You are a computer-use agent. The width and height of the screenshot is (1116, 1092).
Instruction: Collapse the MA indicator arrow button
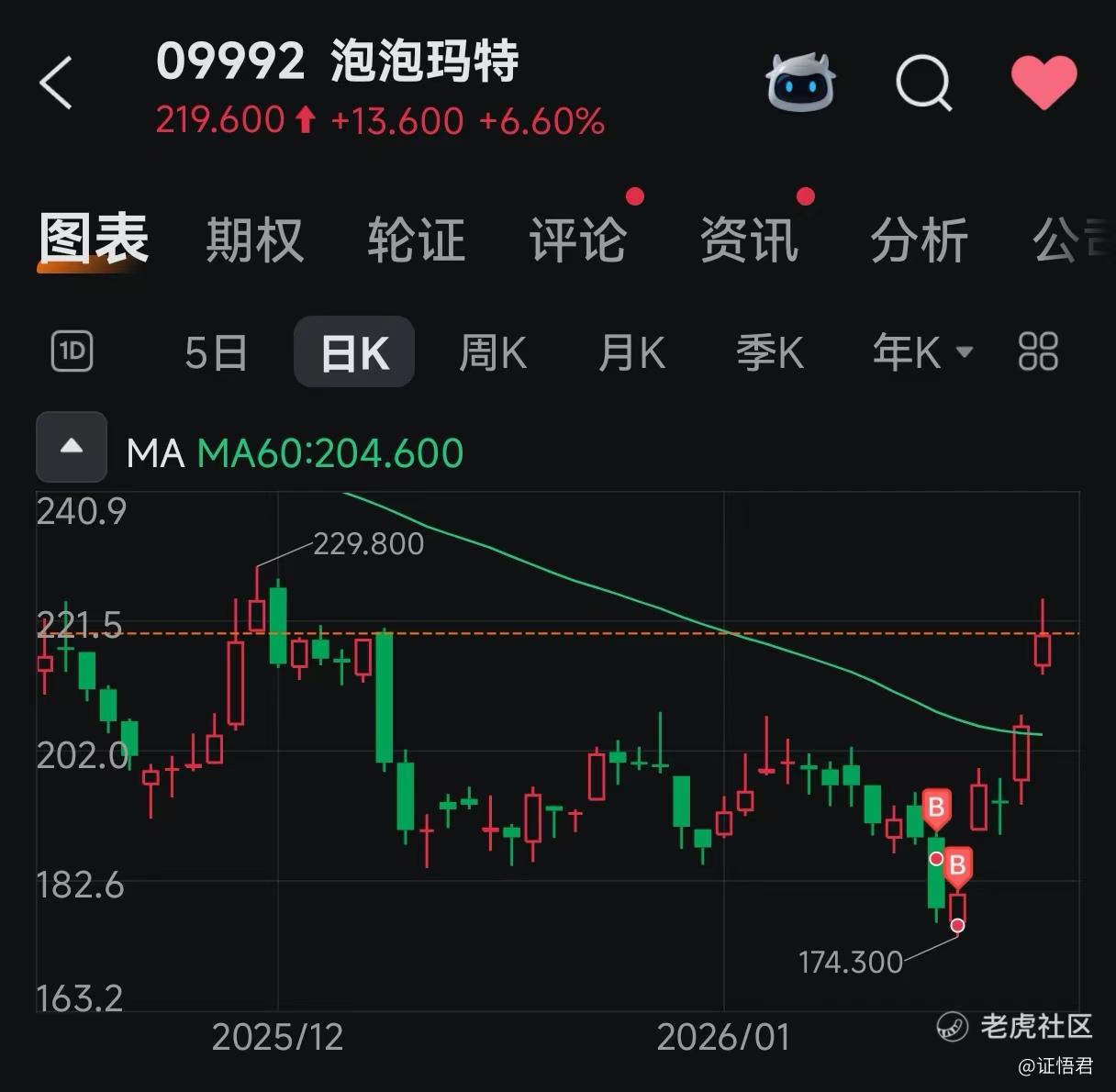(x=72, y=448)
